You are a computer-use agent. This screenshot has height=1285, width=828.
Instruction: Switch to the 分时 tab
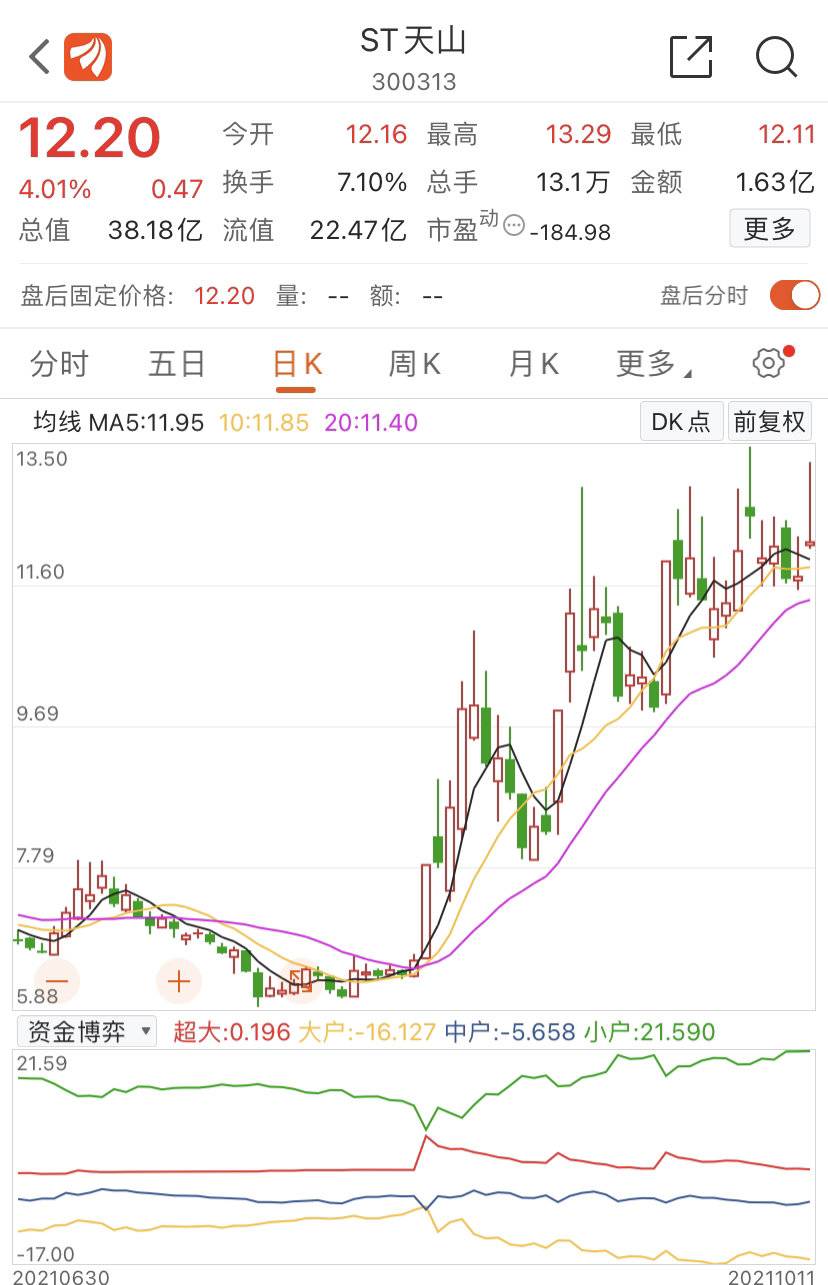pos(60,363)
